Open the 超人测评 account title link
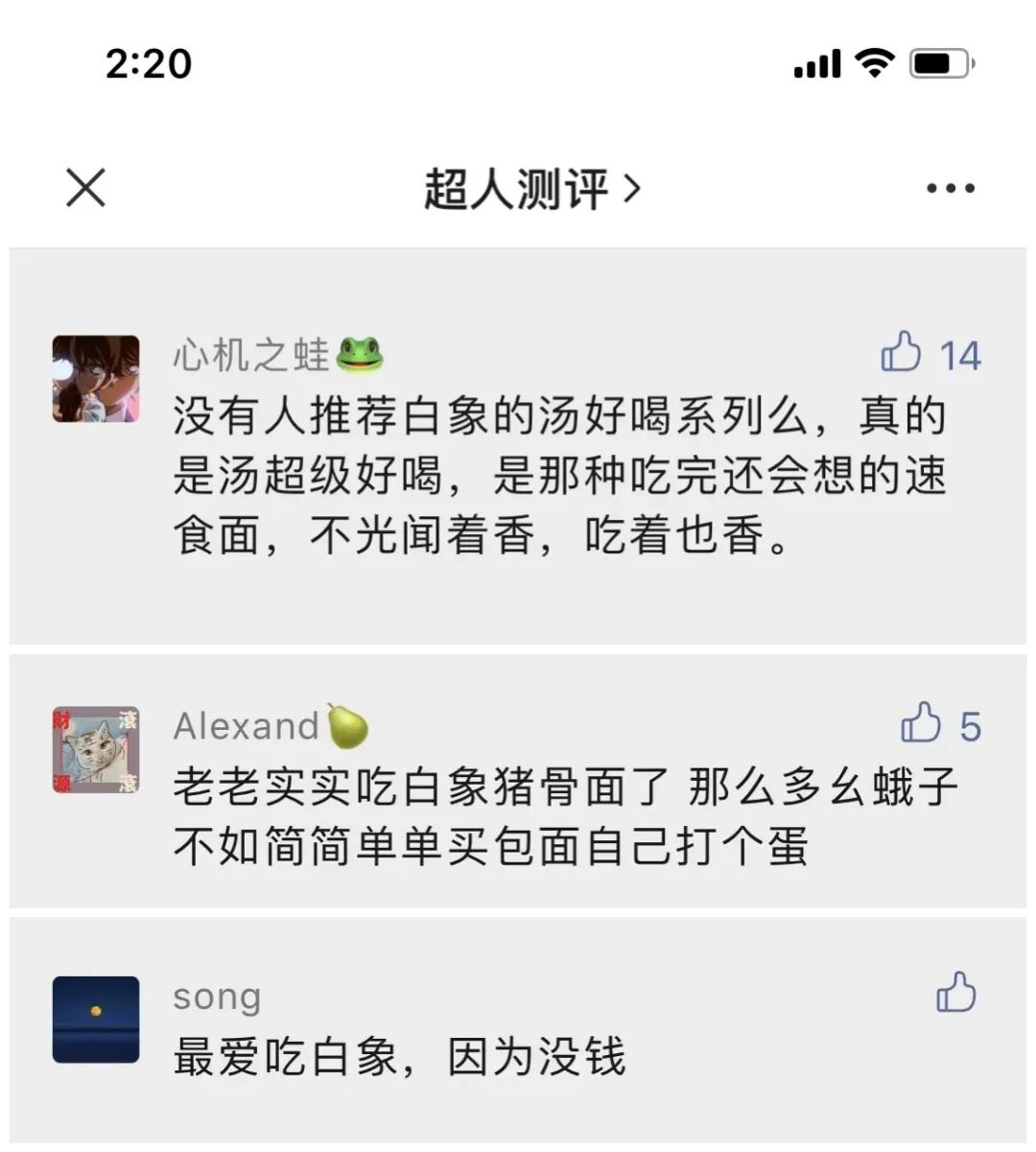This screenshot has width=1036, height=1152. pos(530,188)
